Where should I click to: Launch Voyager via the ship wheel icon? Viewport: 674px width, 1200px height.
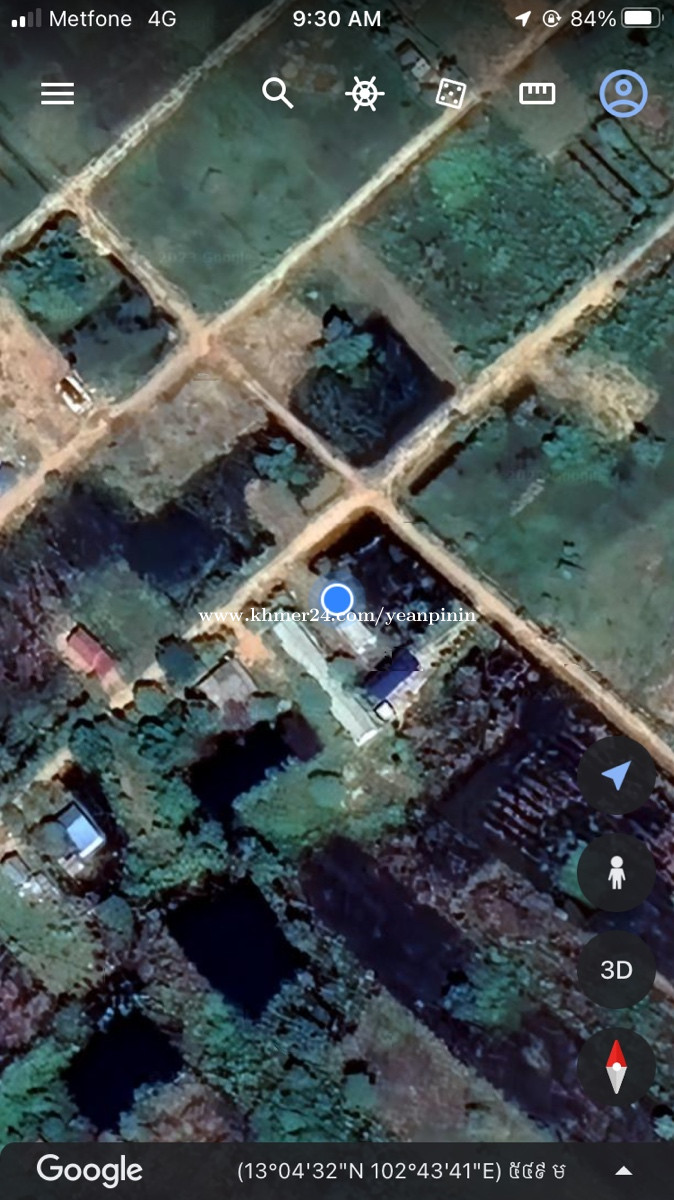click(365, 94)
